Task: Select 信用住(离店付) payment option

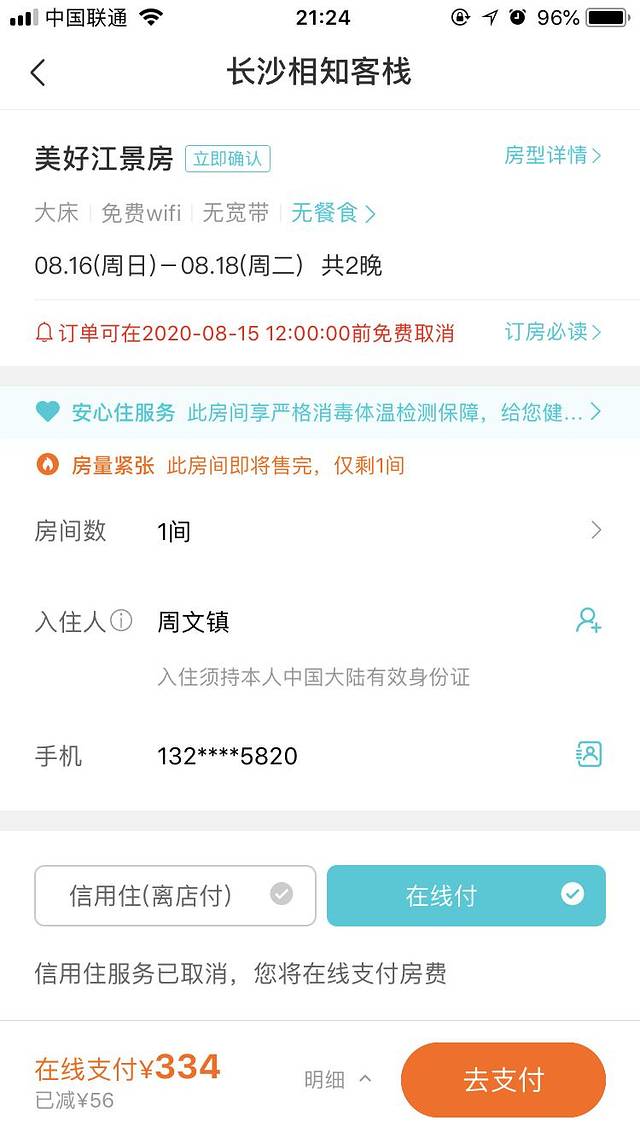Action: pyautogui.click(x=176, y=895)
